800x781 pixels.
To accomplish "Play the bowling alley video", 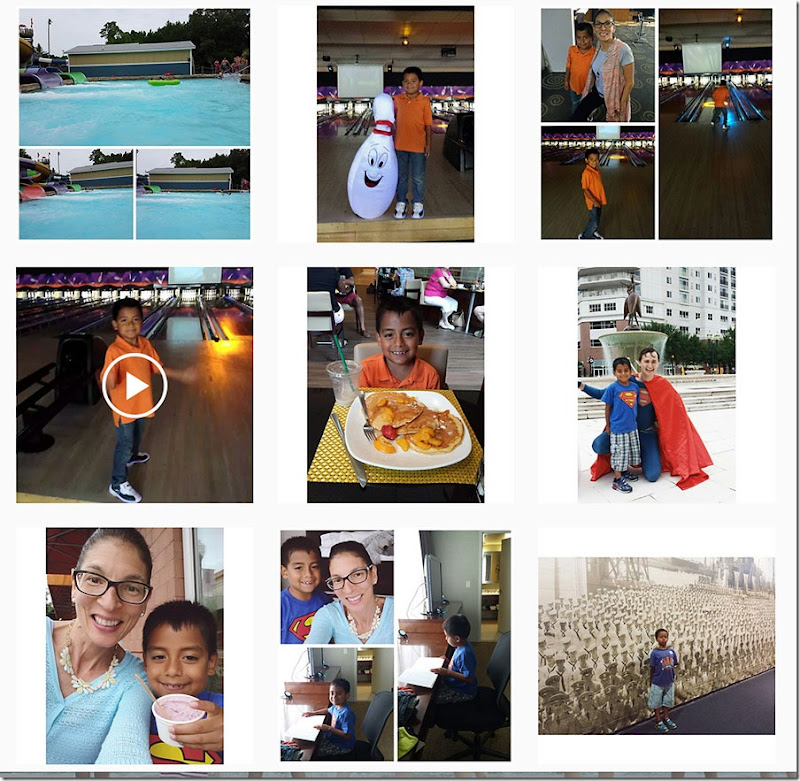I will [x=134, y=385].
